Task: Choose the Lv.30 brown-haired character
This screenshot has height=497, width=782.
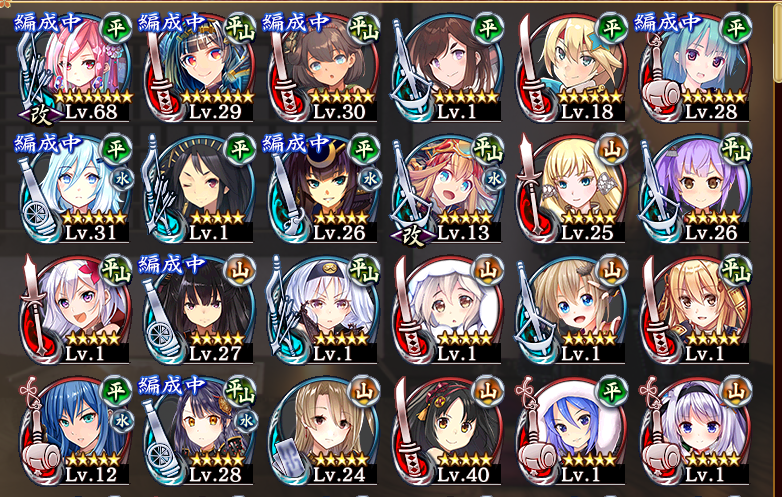Action: point(325,65)
